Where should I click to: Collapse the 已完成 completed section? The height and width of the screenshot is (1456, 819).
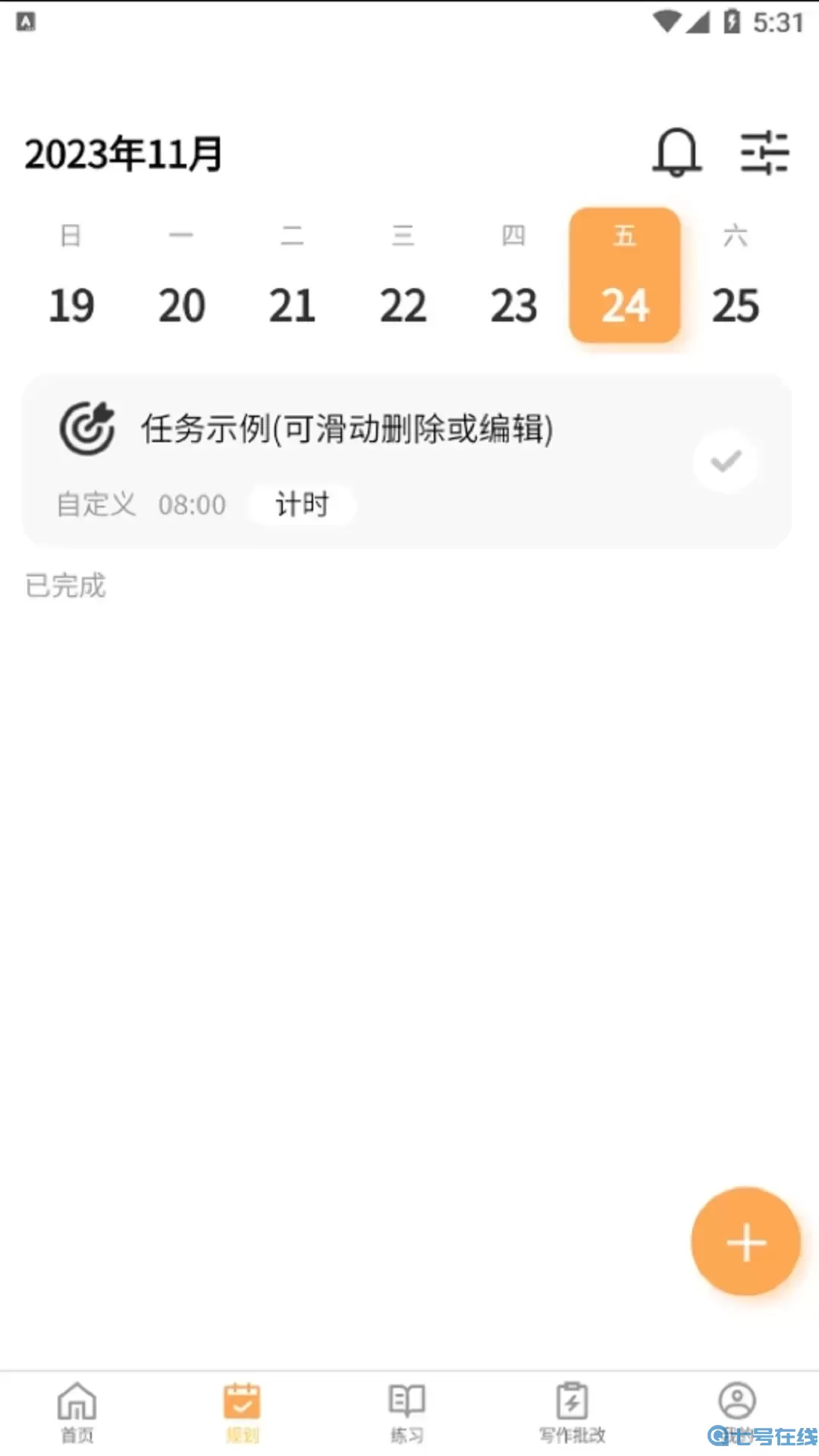64,585
